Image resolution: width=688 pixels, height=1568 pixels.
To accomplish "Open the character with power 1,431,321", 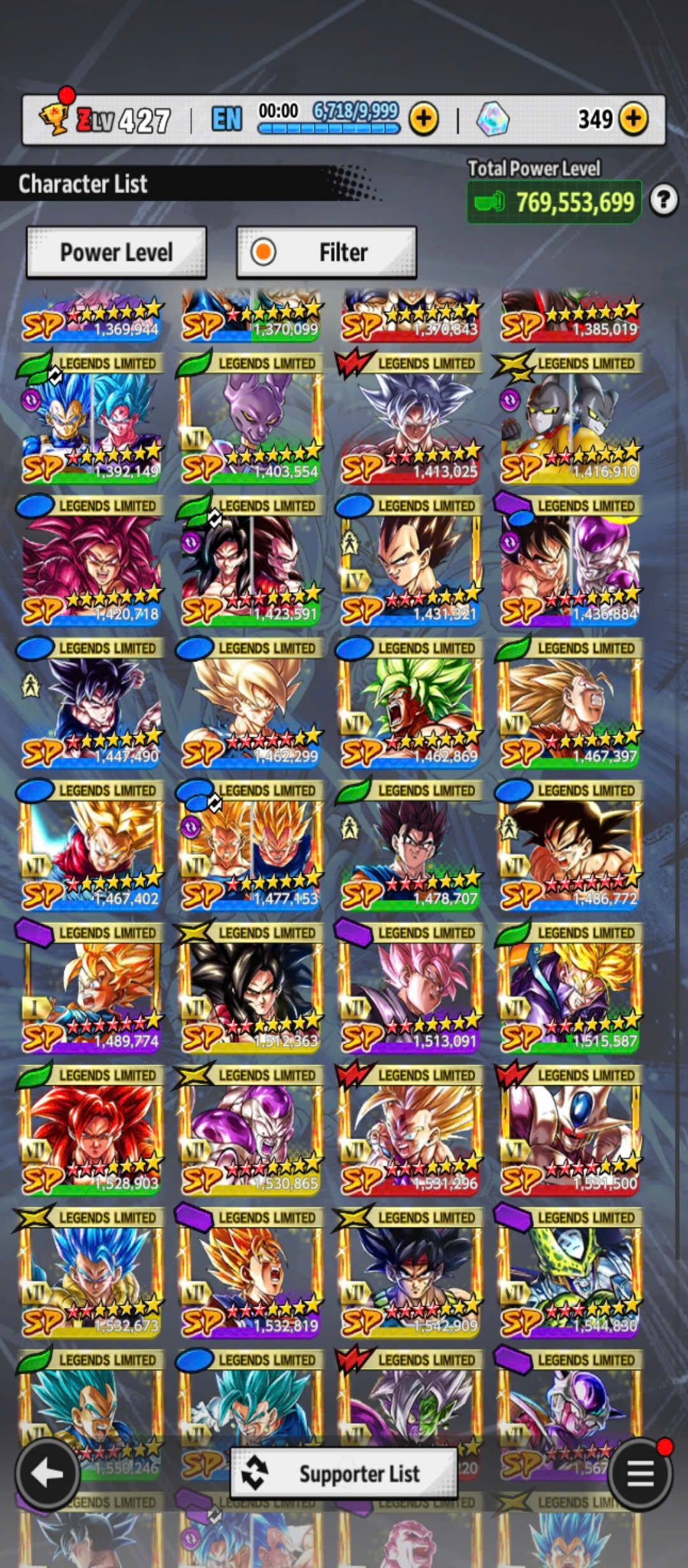I will [x=410, y=563].
